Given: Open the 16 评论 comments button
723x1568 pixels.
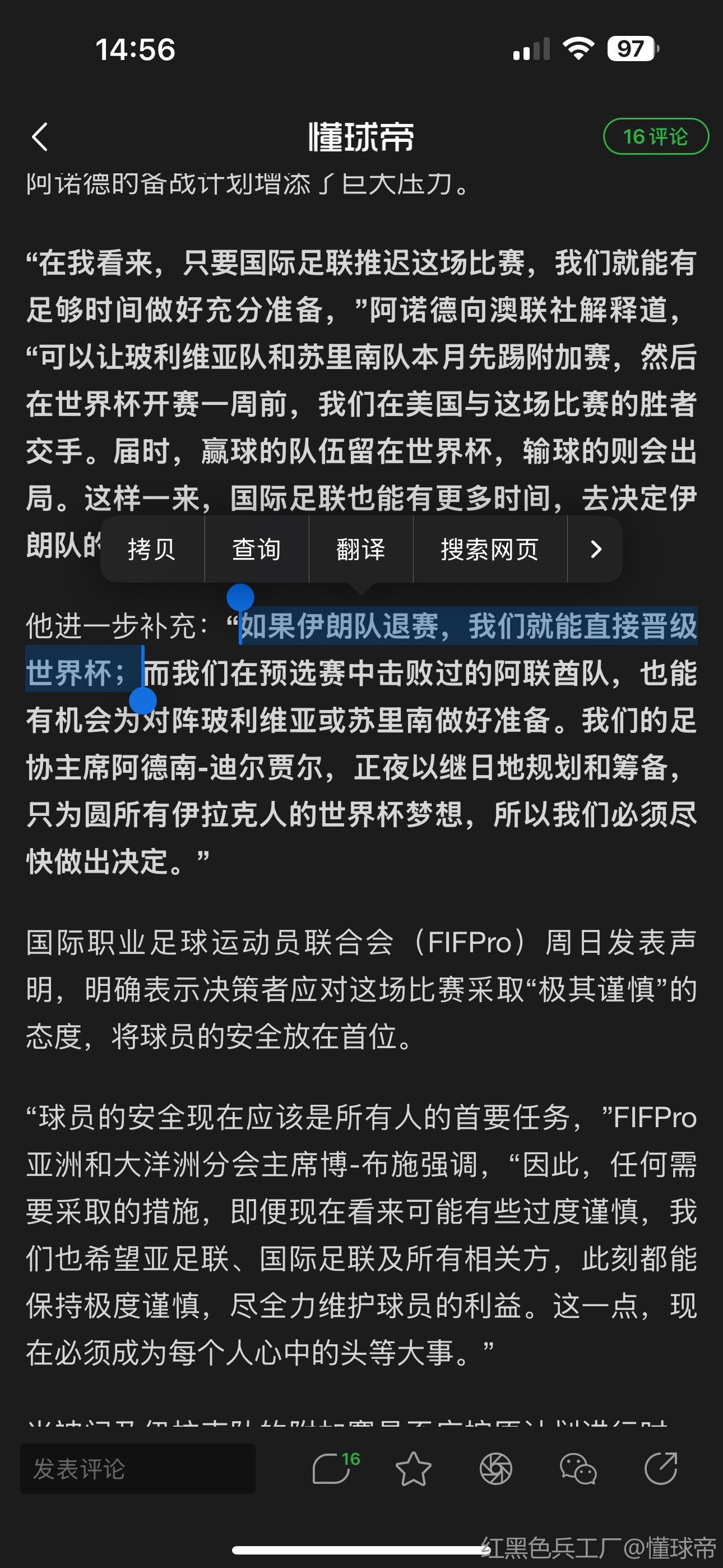Looking at the screenshot, I should coord(655,136).
